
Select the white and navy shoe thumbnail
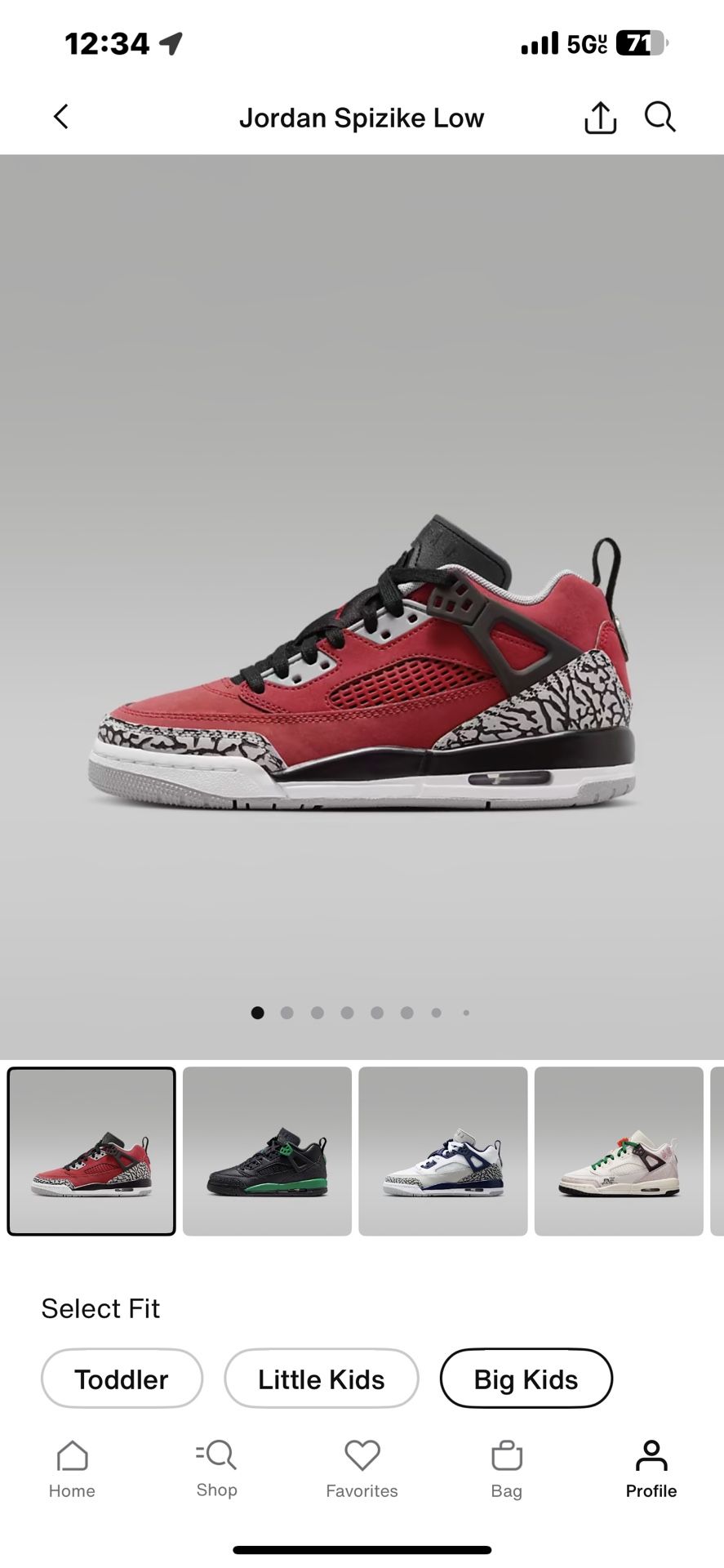443,1150
